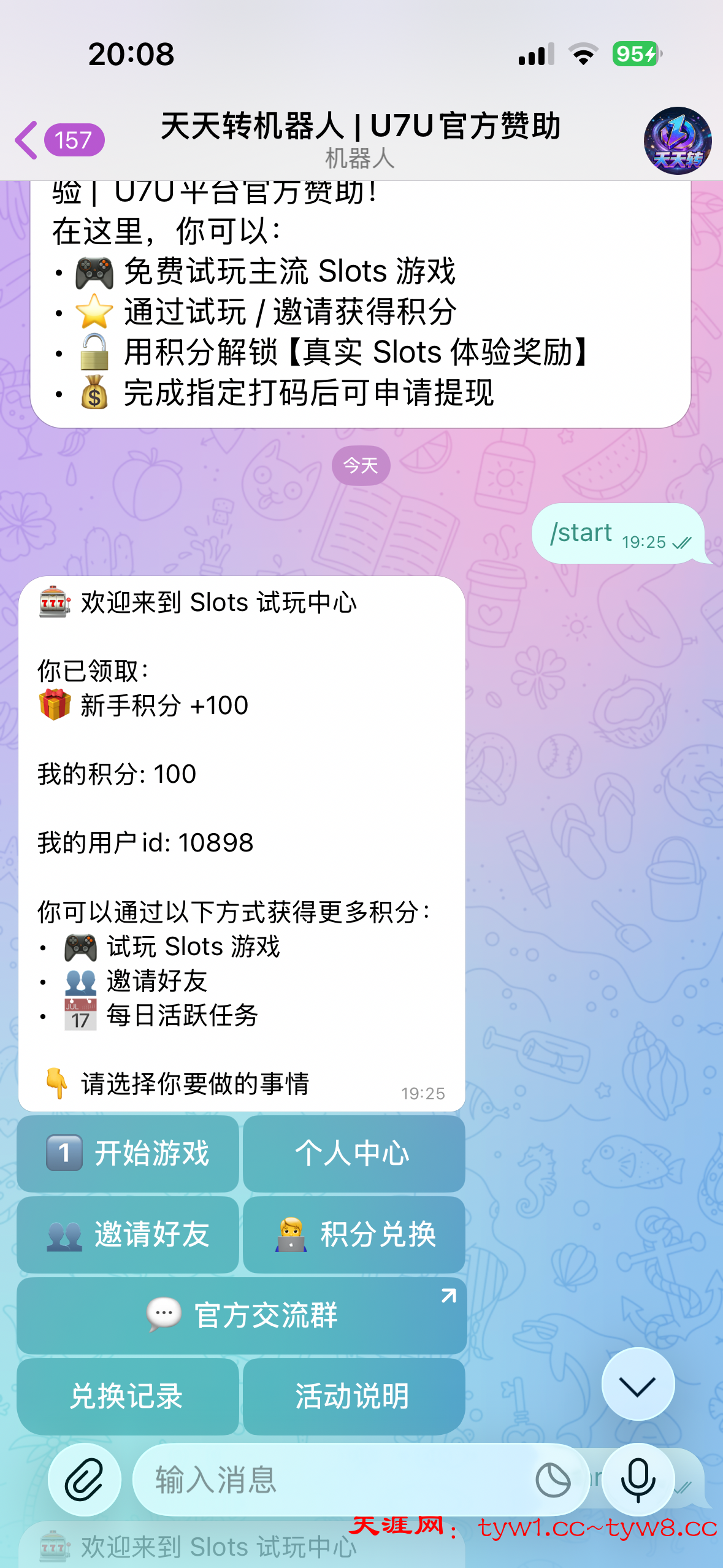The width and height of the screenshot is (723, 1568).
Task: Open 活动说明
Action: point(353,1396)
